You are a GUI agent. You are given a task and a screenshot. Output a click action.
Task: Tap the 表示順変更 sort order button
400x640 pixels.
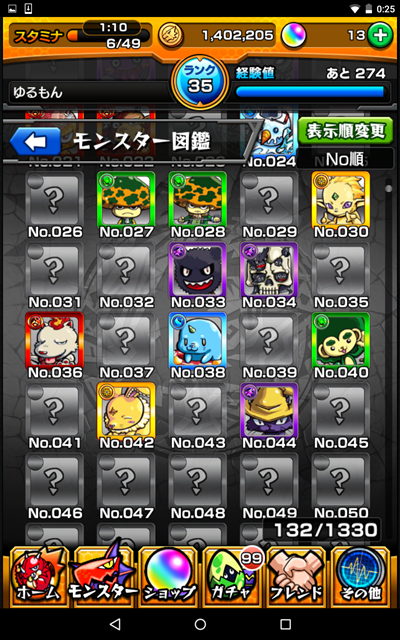345,131
